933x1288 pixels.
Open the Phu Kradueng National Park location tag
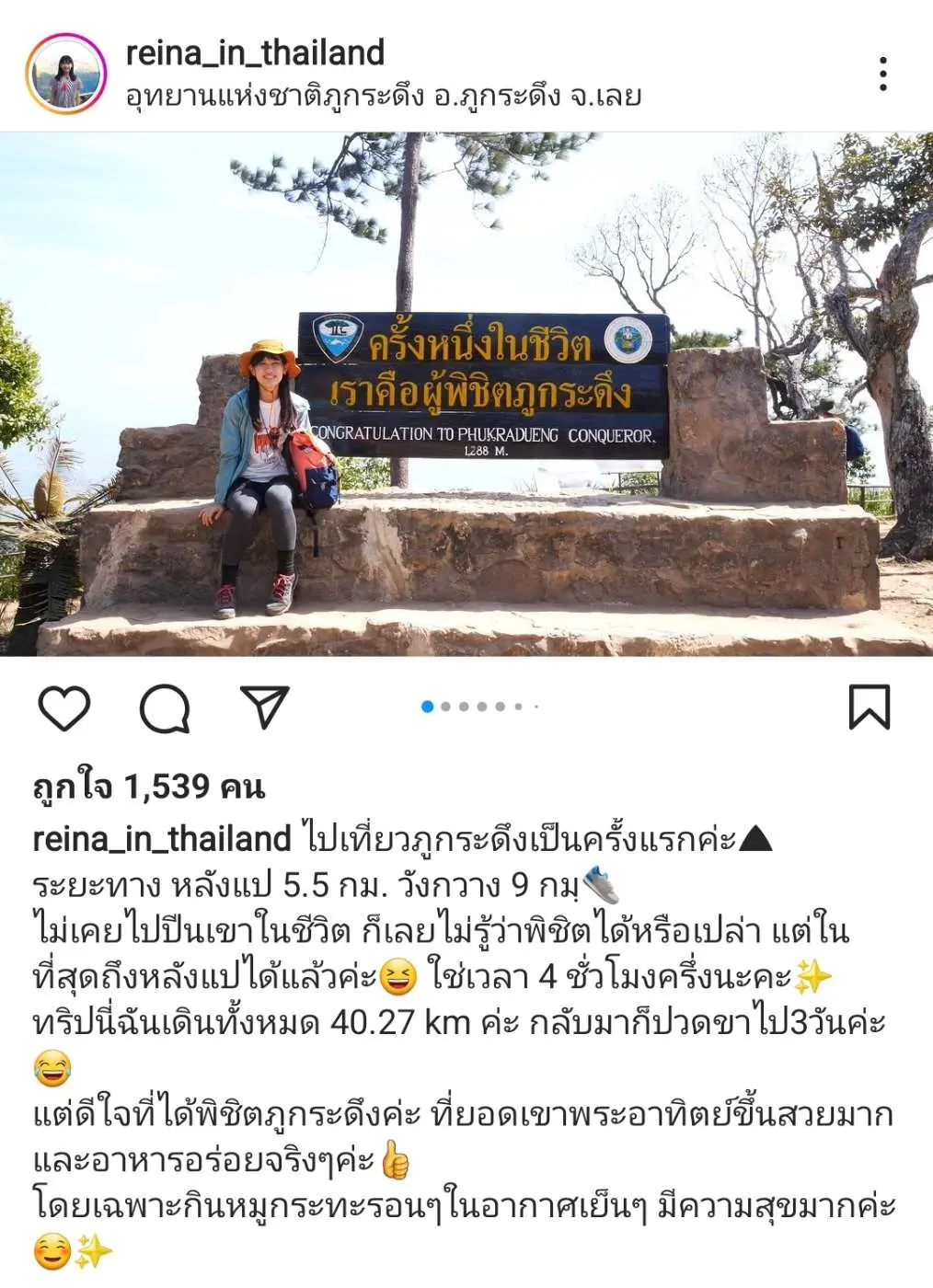coord(383,96)
